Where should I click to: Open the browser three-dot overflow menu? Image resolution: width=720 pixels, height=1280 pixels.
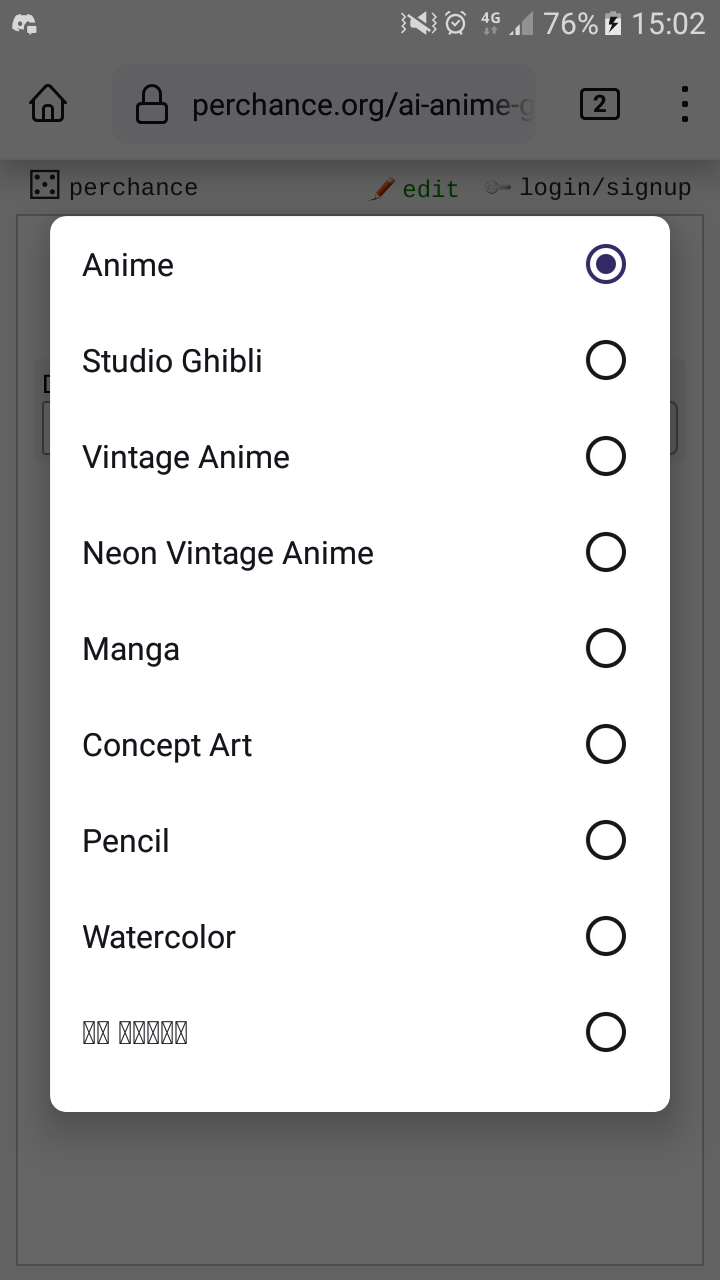click(684, 103)
